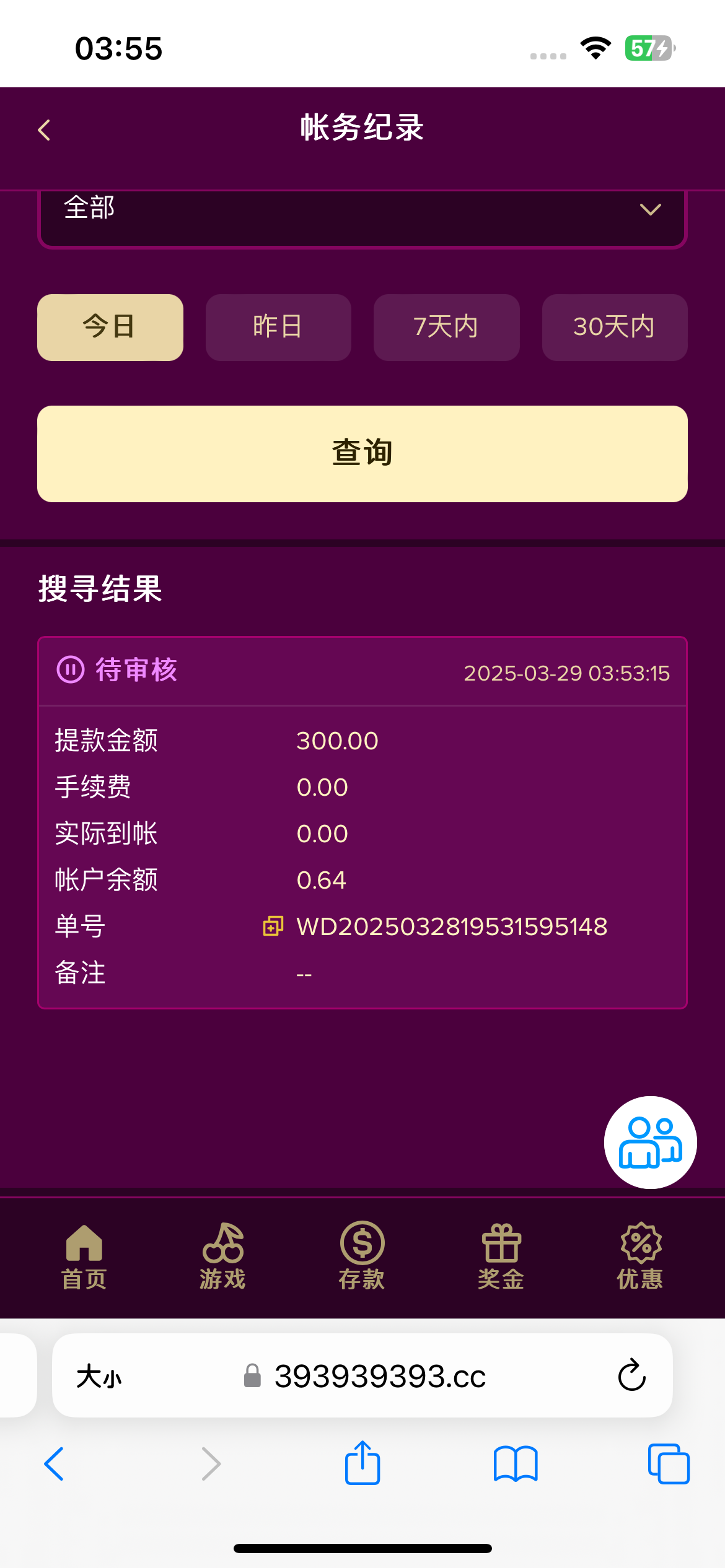This screenshot has height=1568, width=725.
Task: Copy the withdrawal order number
Action: pyautogui.click(x=273, y=926)
